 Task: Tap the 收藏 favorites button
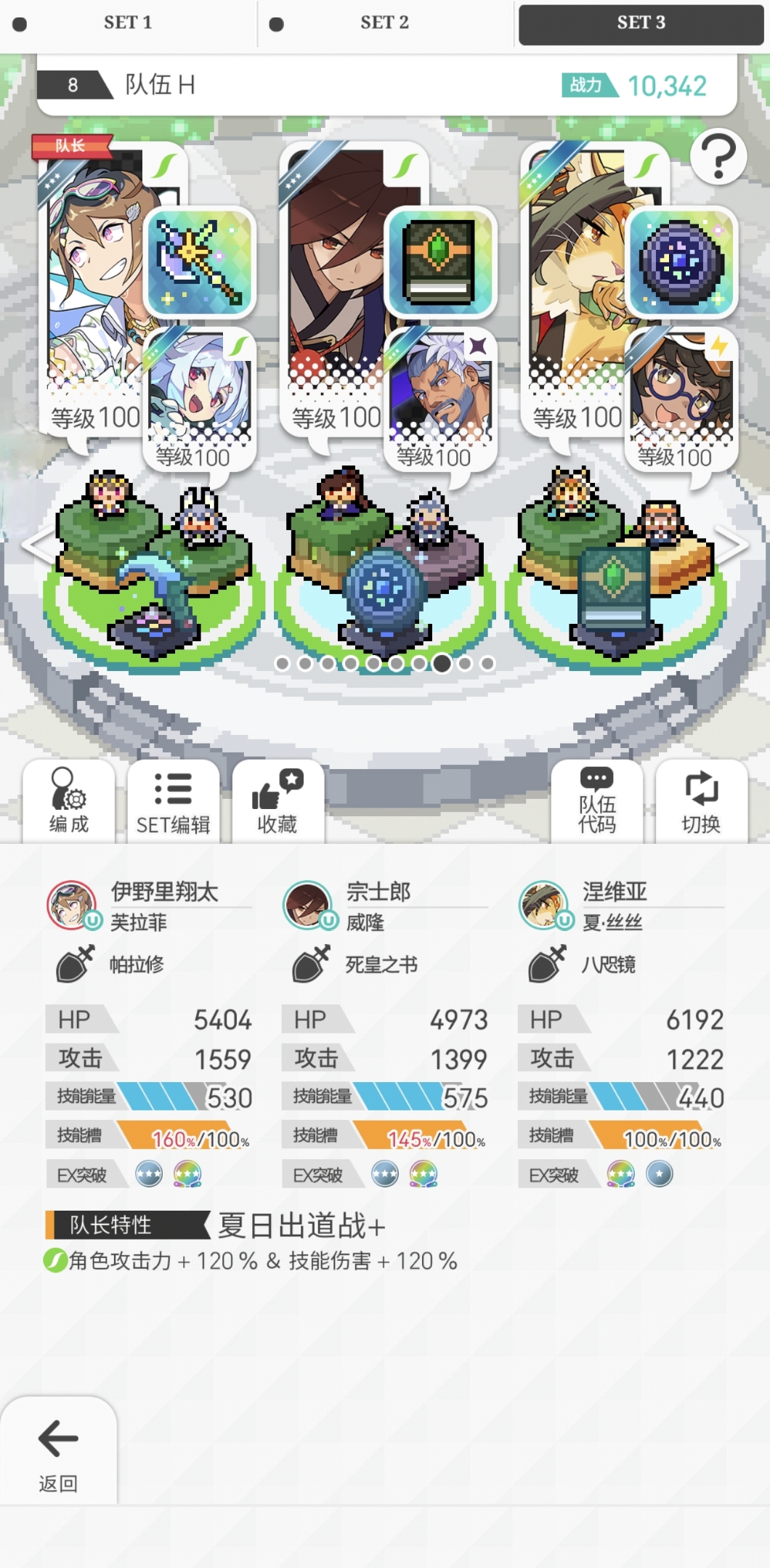[x=277, y=802]
